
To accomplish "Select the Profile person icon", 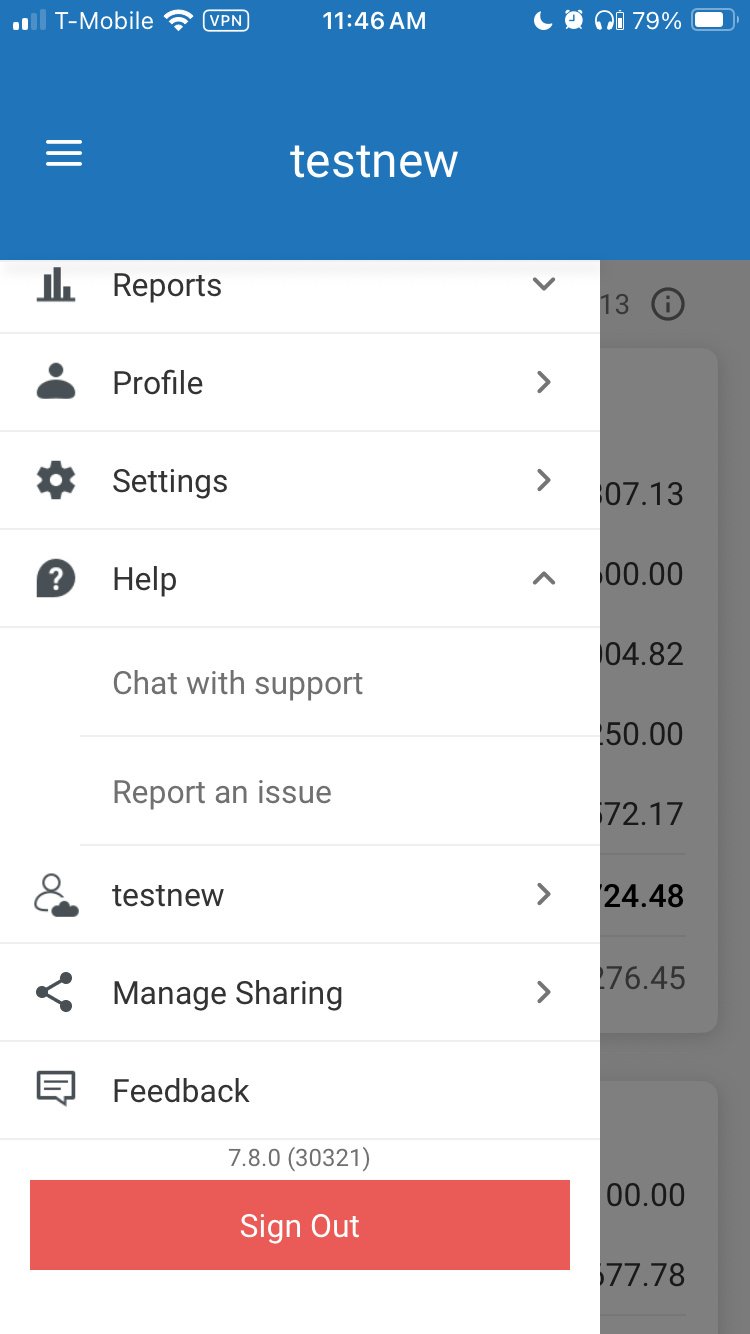I will 54,382.
